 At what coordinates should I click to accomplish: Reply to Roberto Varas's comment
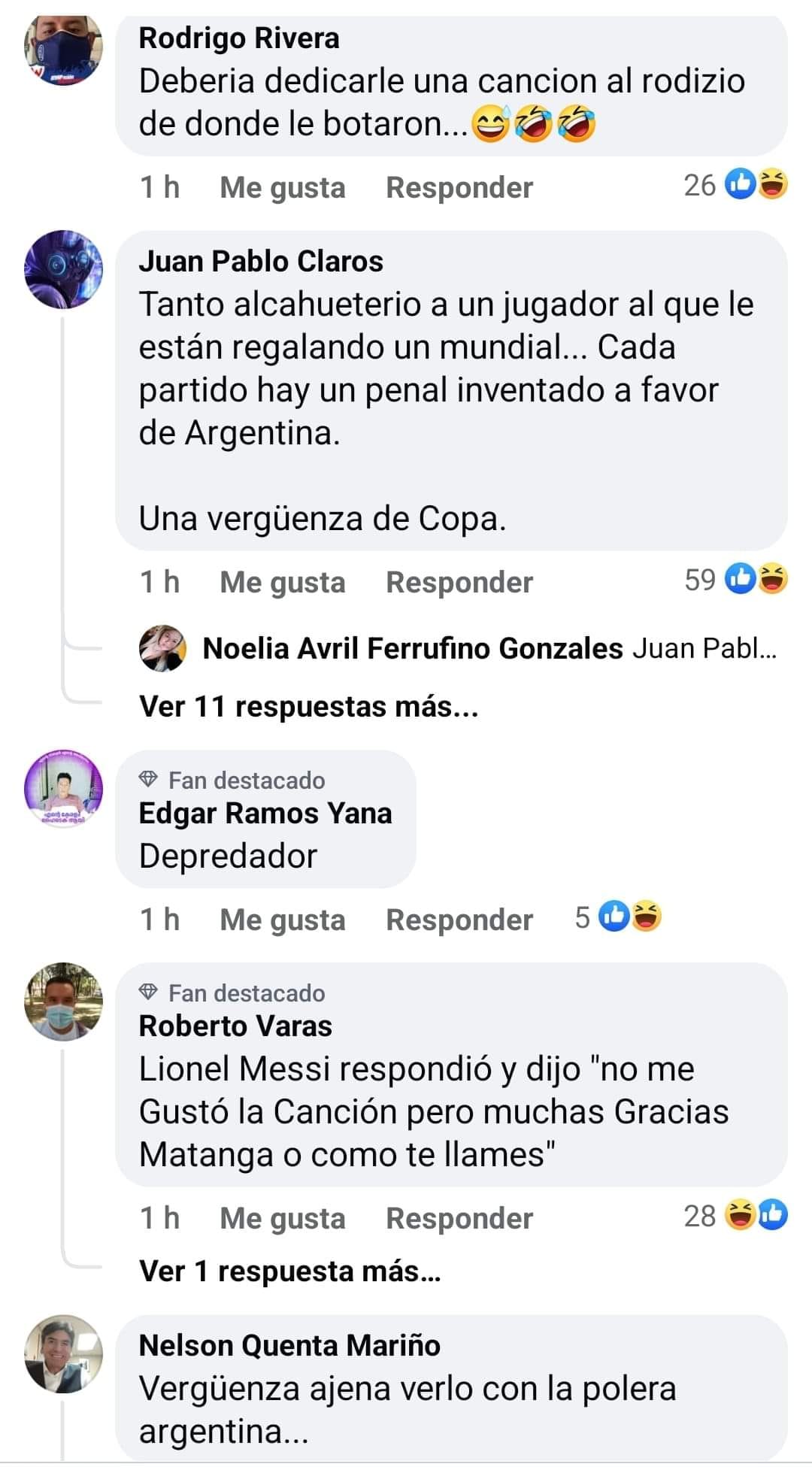click(459, 1218)
